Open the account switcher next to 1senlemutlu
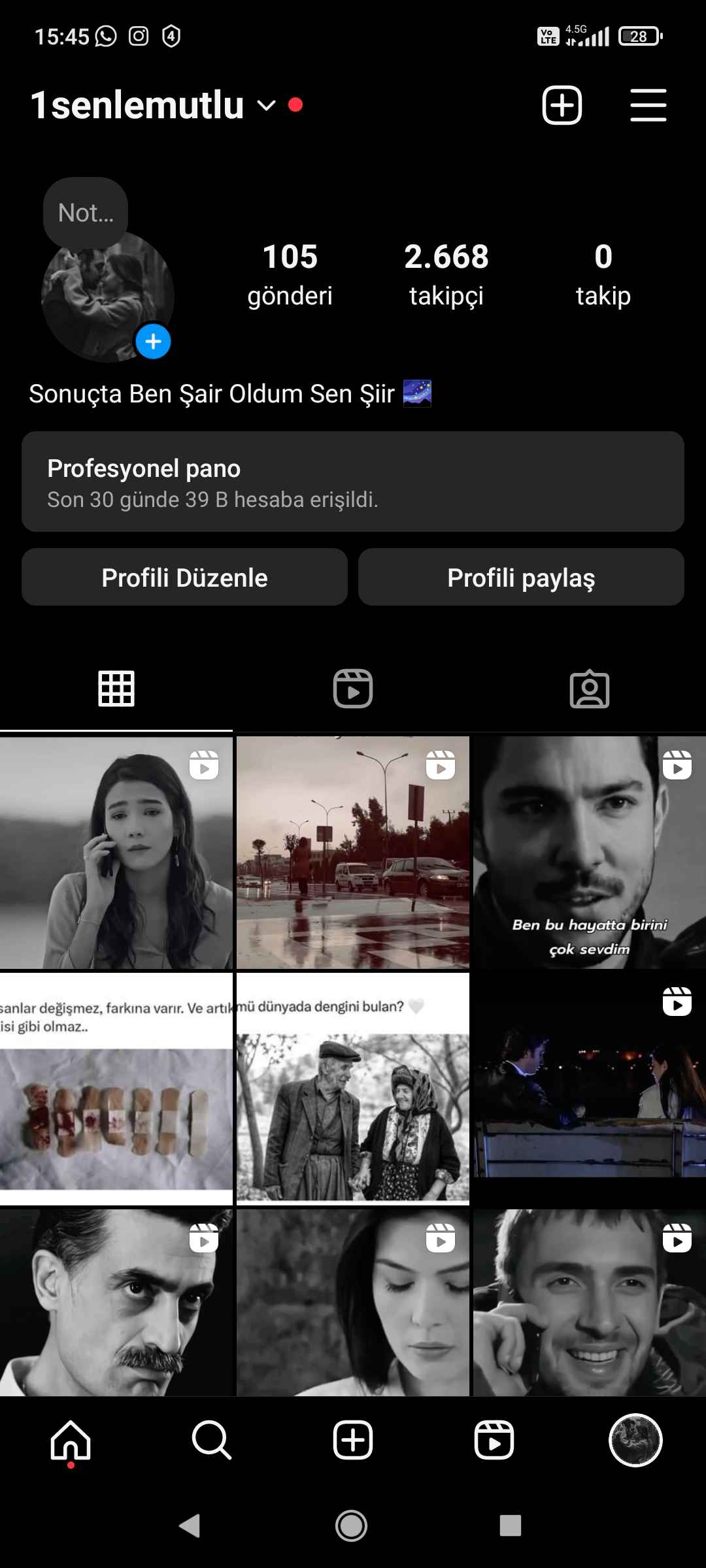This screenshot has height=1568, width=706. point(266,105)
